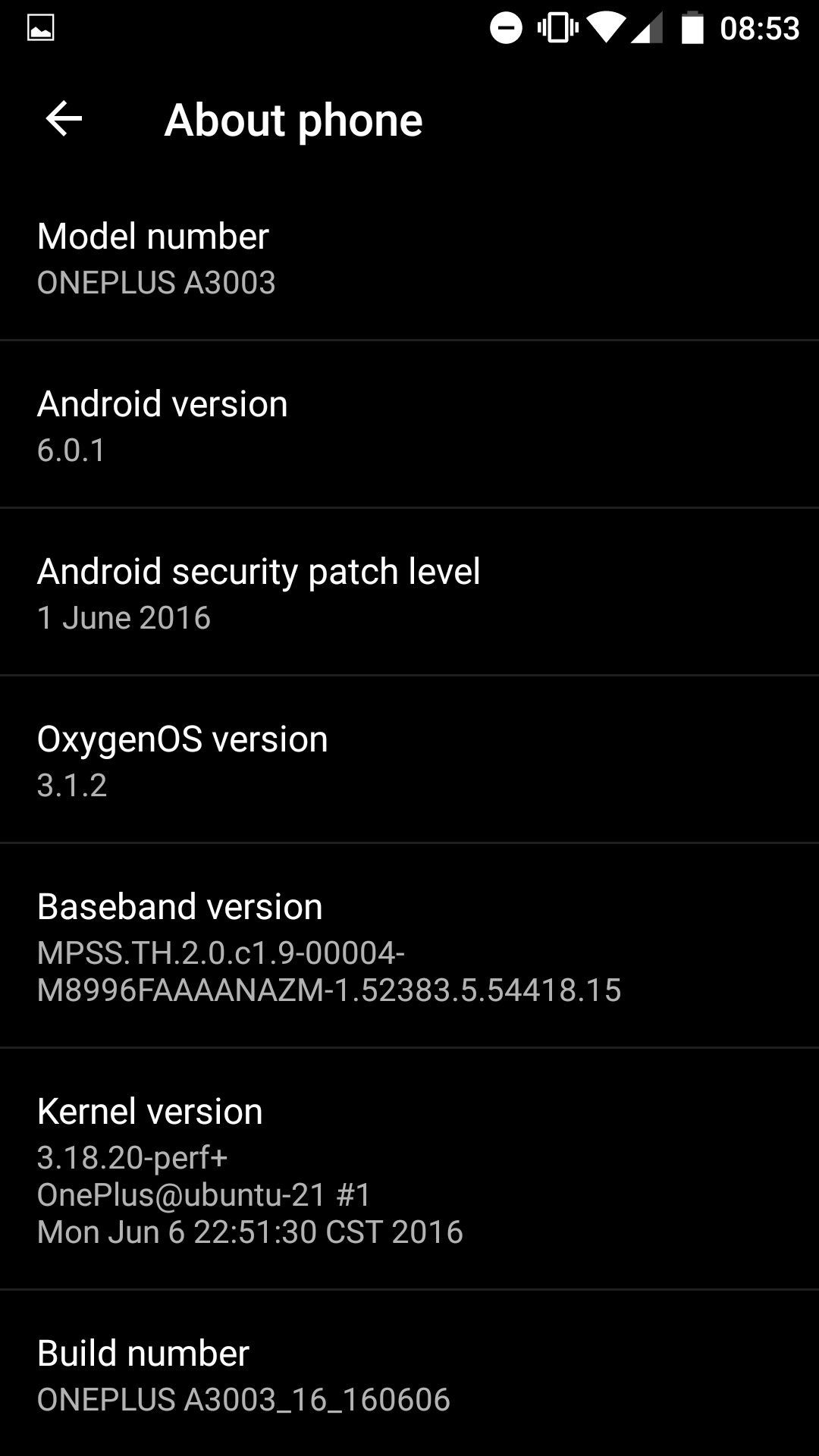This screenshot has height=1456, width=819.
Task: Tap the Android version 6.0.1 row
Action: tap(409, 425)
